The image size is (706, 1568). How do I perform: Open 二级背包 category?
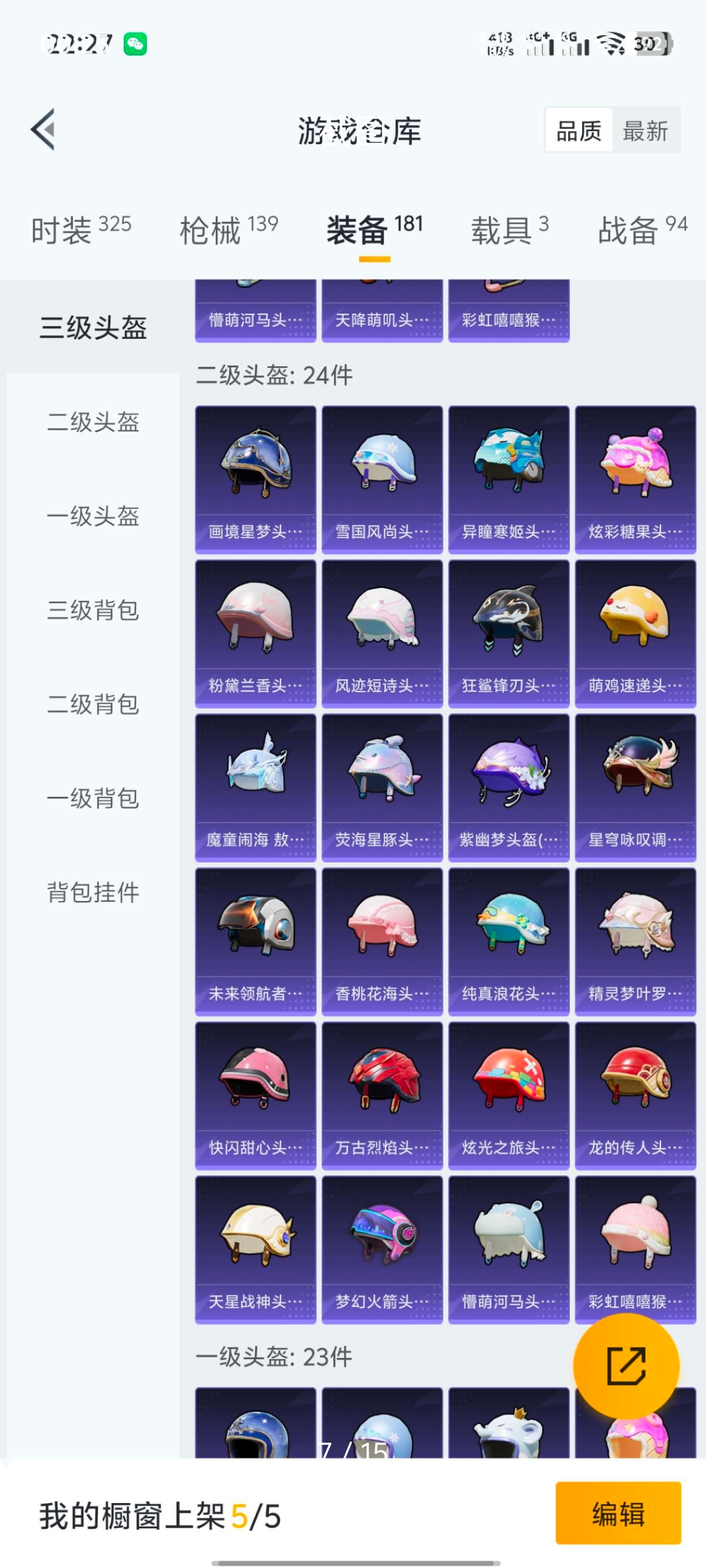coord(93,704)
